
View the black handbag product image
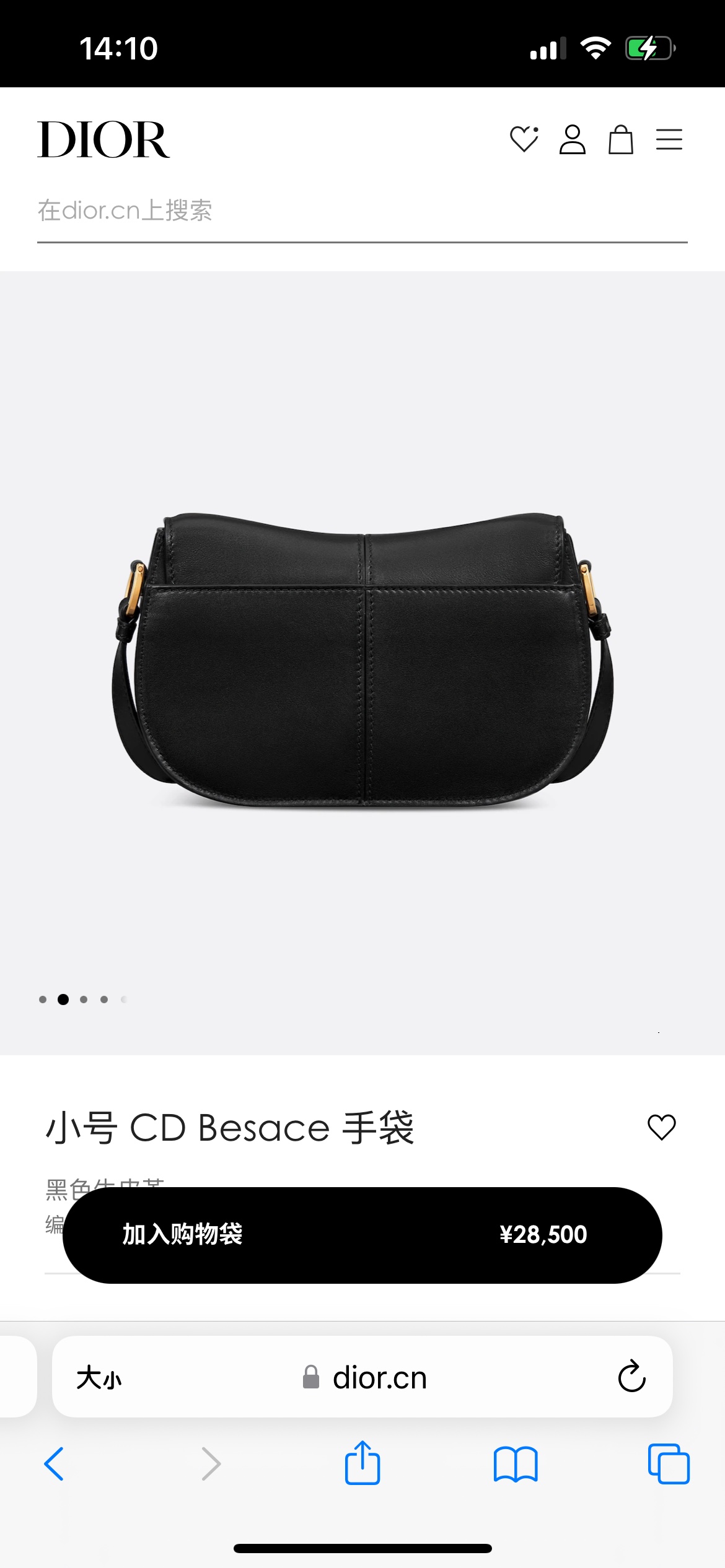[362, 660]
